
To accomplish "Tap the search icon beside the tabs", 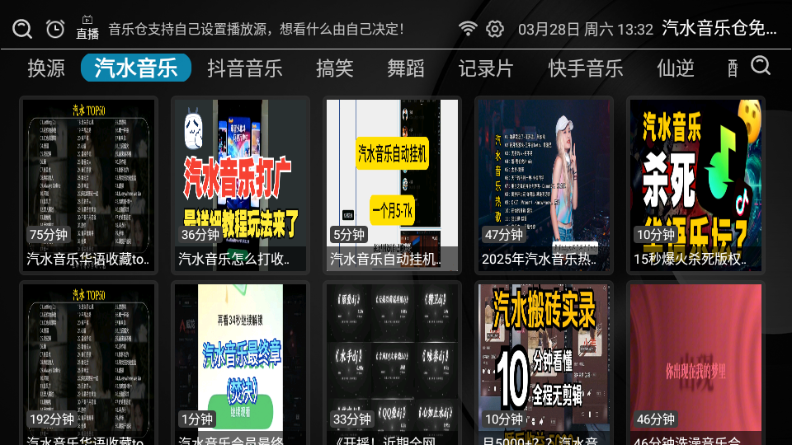I will pos(761,66).
